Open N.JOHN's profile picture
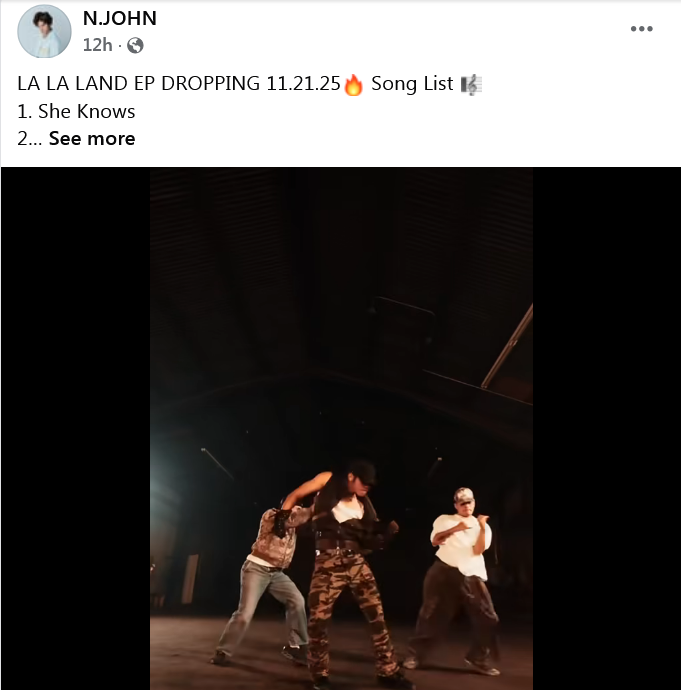The image size is (681, 690). 44,31
